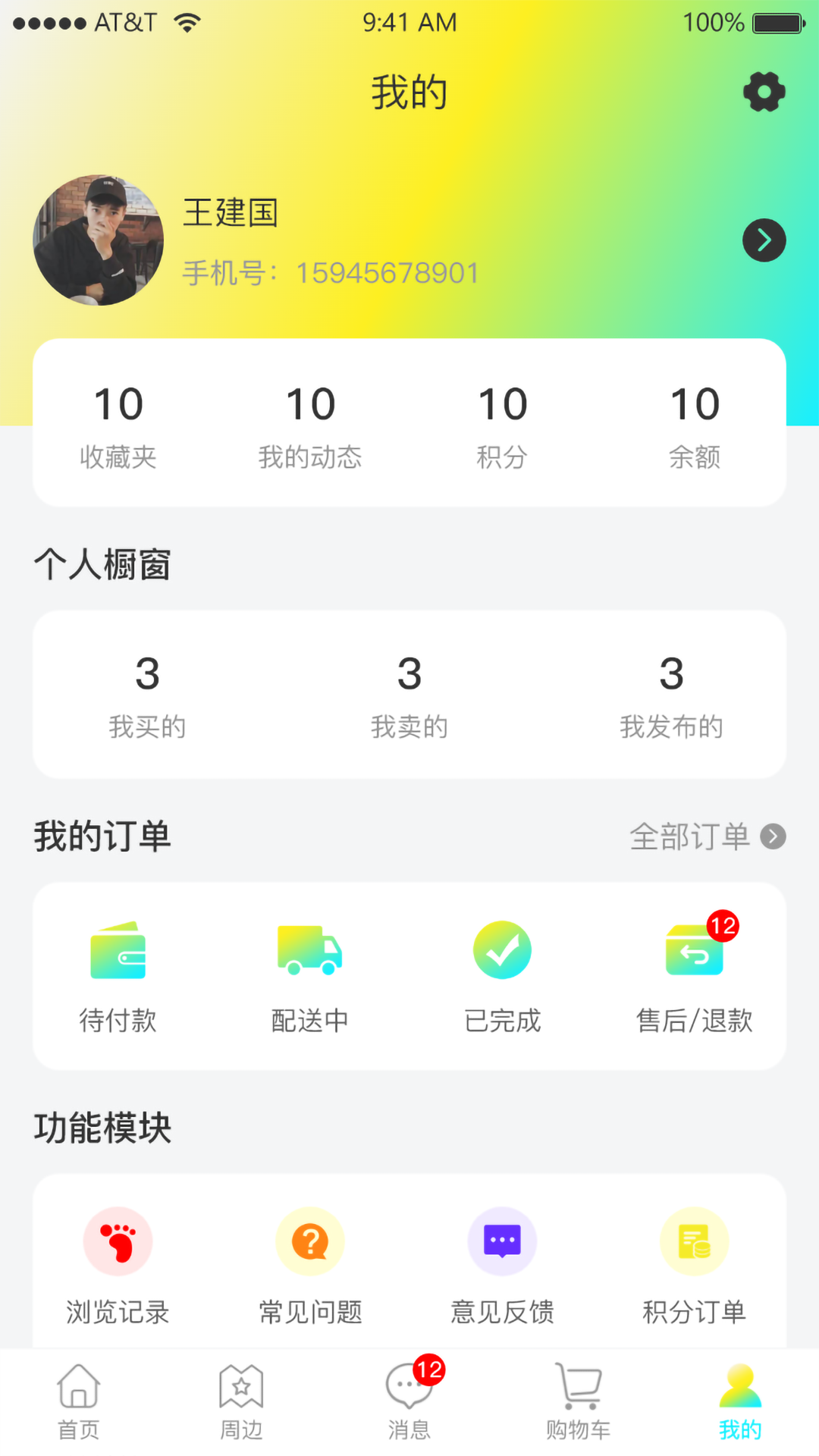View 我发布的 listings
Viewport: 819px width, 1456px height.
tap(671, 695)
